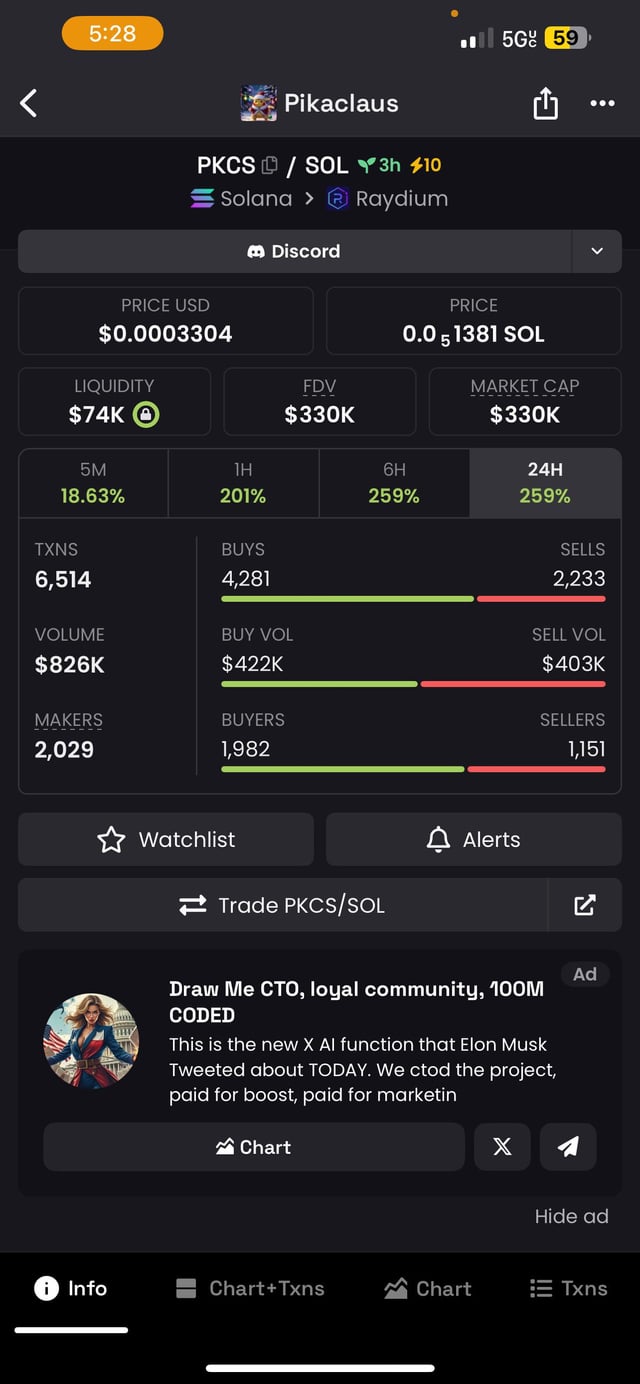The image size is (640, 1384).
Task: Switch to the Chart+Txns tab
Action: (x=250, y=1288)
